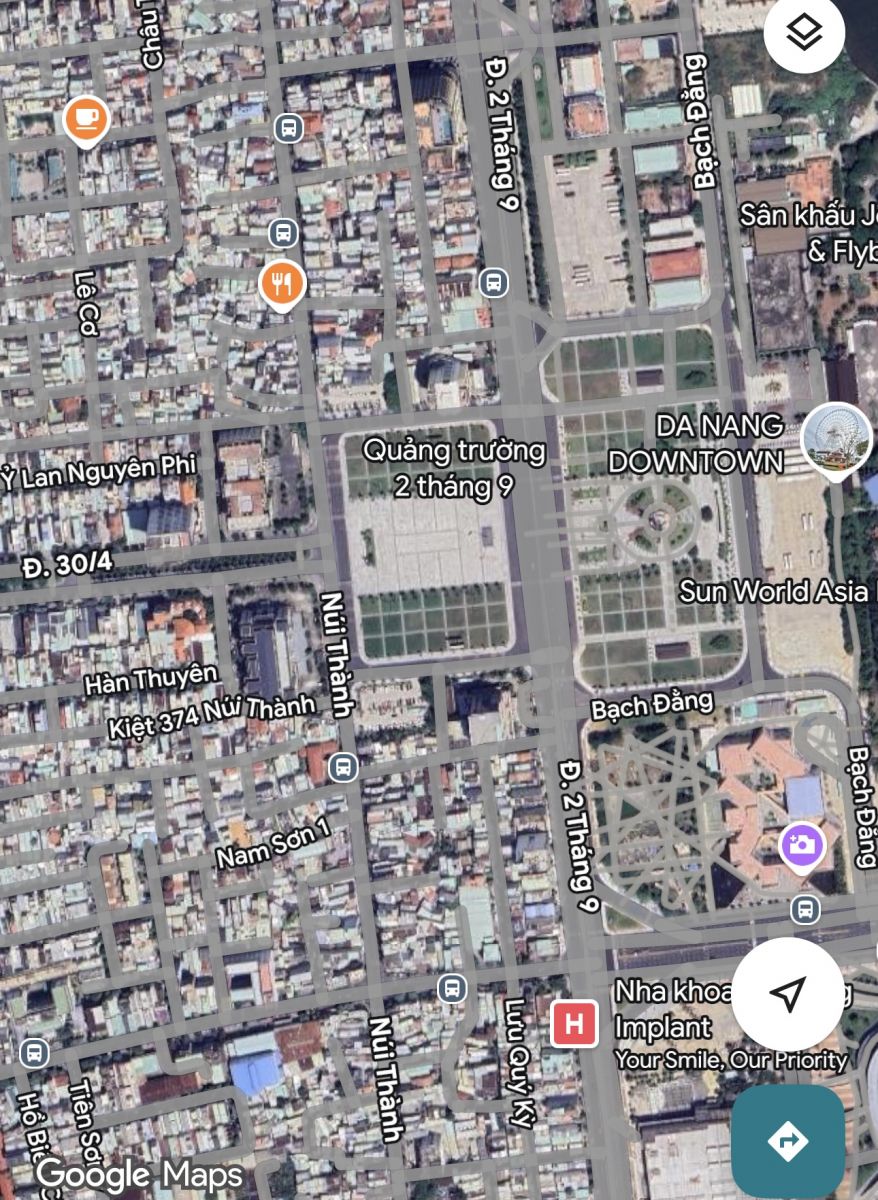Select the restaurant map pin
The height and width of the screenshot is (1200, 878).
point(283,284)
